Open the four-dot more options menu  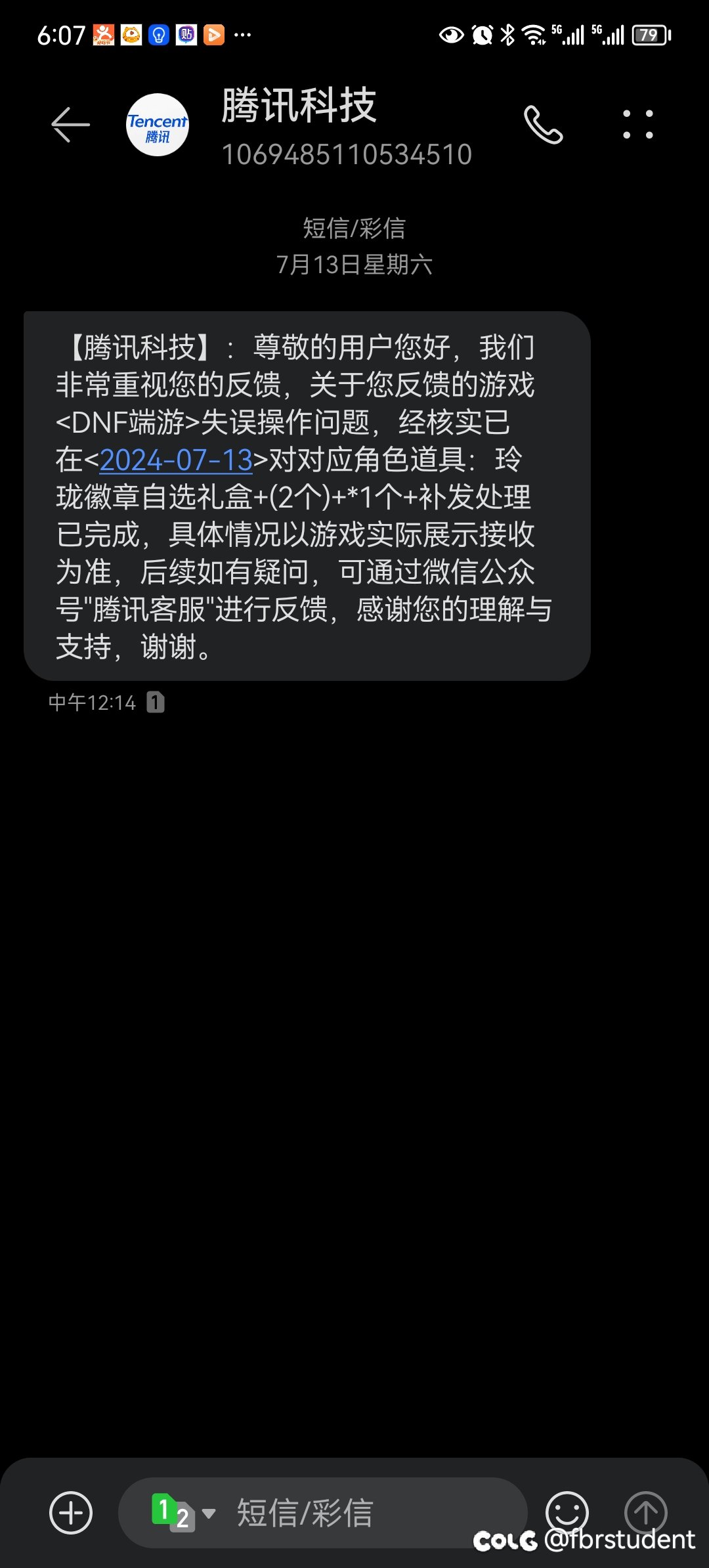coord(637,125)
